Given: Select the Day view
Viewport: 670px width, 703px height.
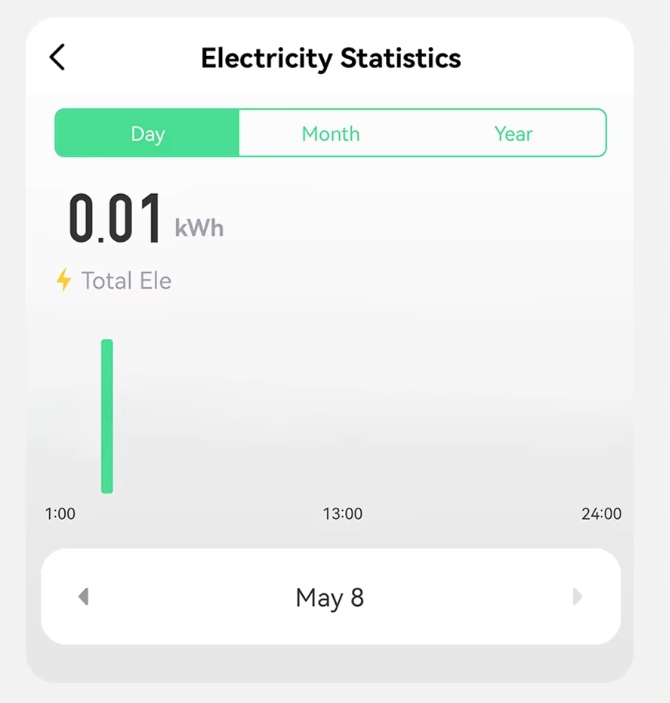Looking at the screenshot, I should click(x=147, y=134).
